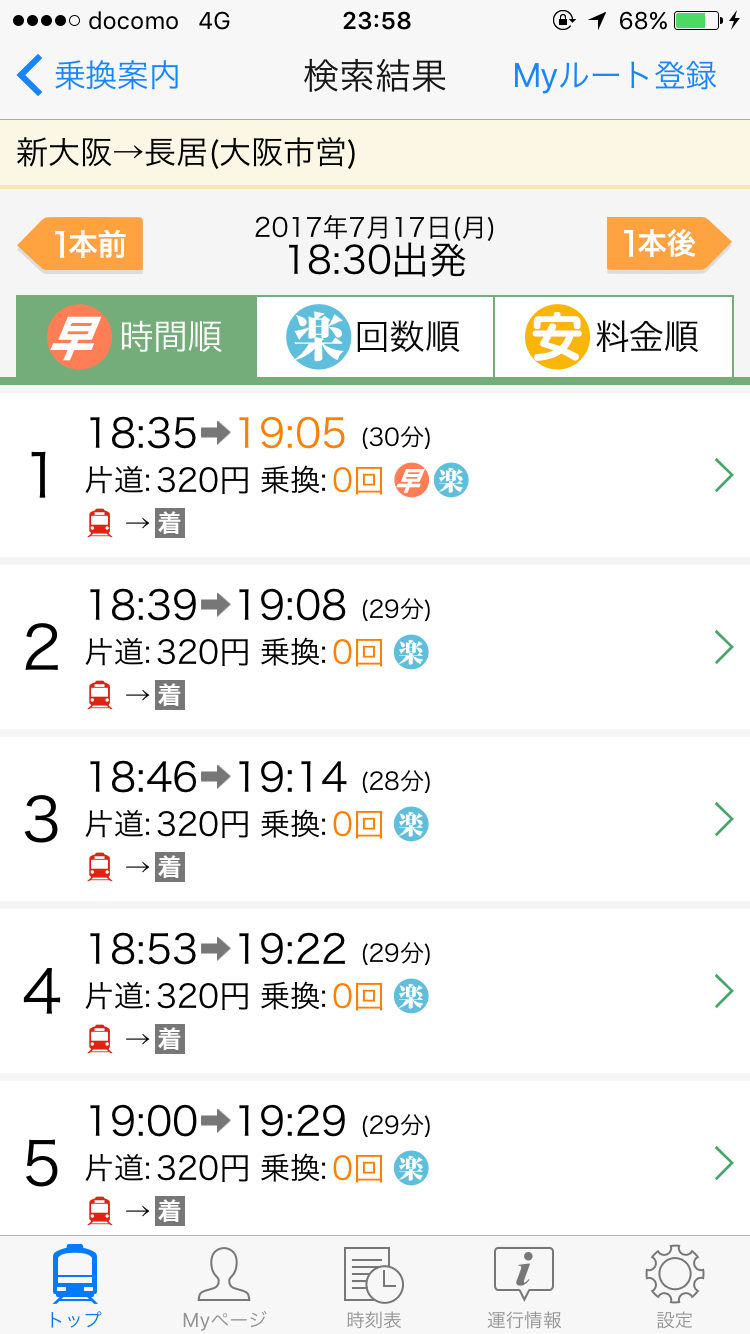This screenshot has width=750, height=1334.
Task: Tap Myルート登録 to save route
Action: (614, 76)
